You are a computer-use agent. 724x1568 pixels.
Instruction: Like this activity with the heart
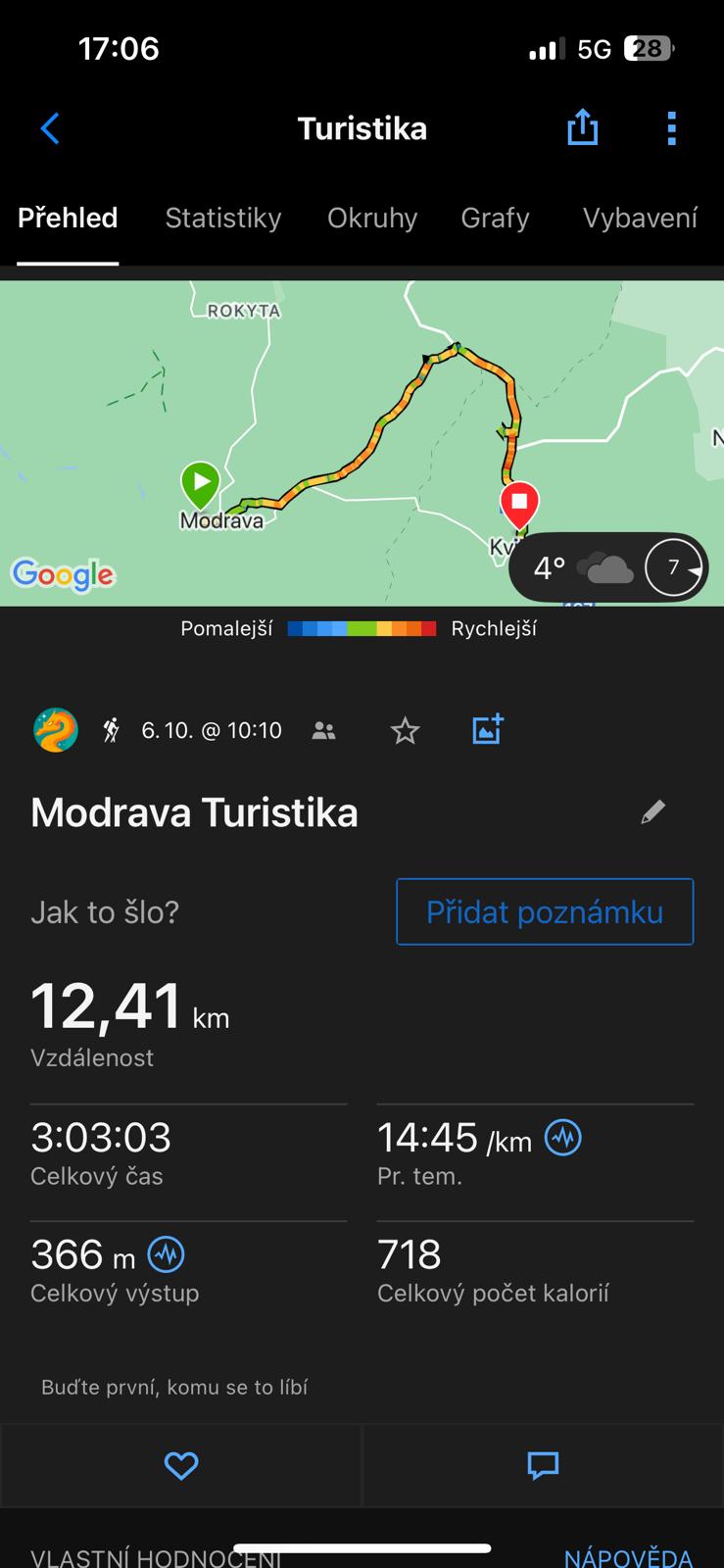pyautogui.click(x=181, y=1465)
